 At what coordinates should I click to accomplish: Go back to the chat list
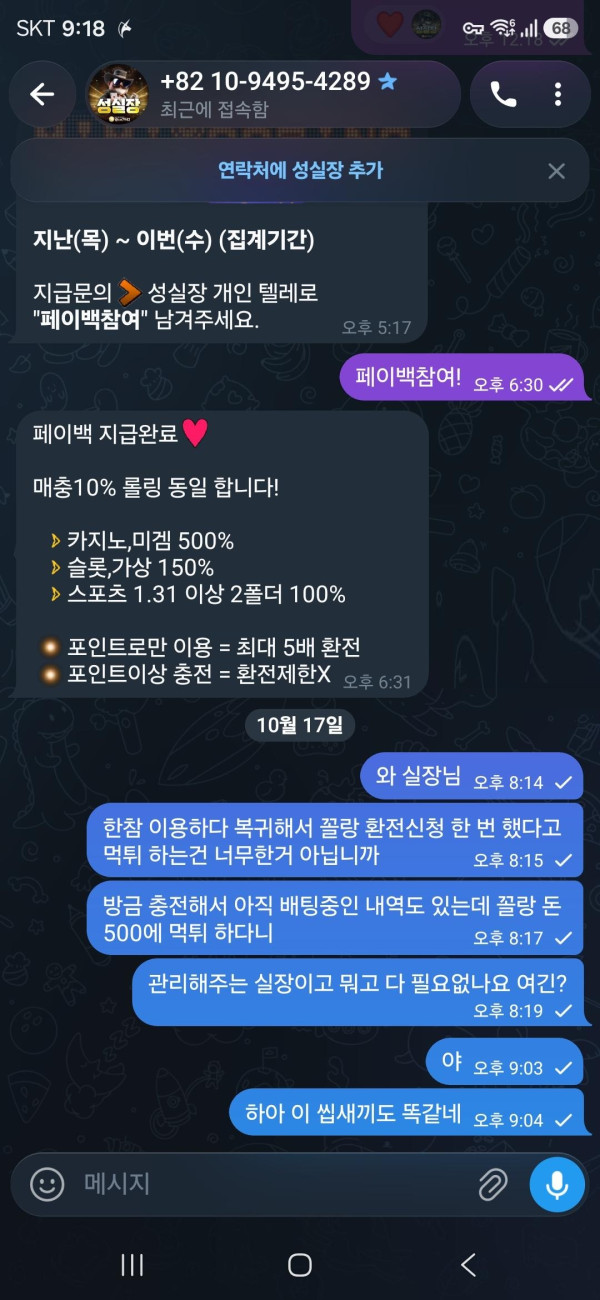pos(41,95)
